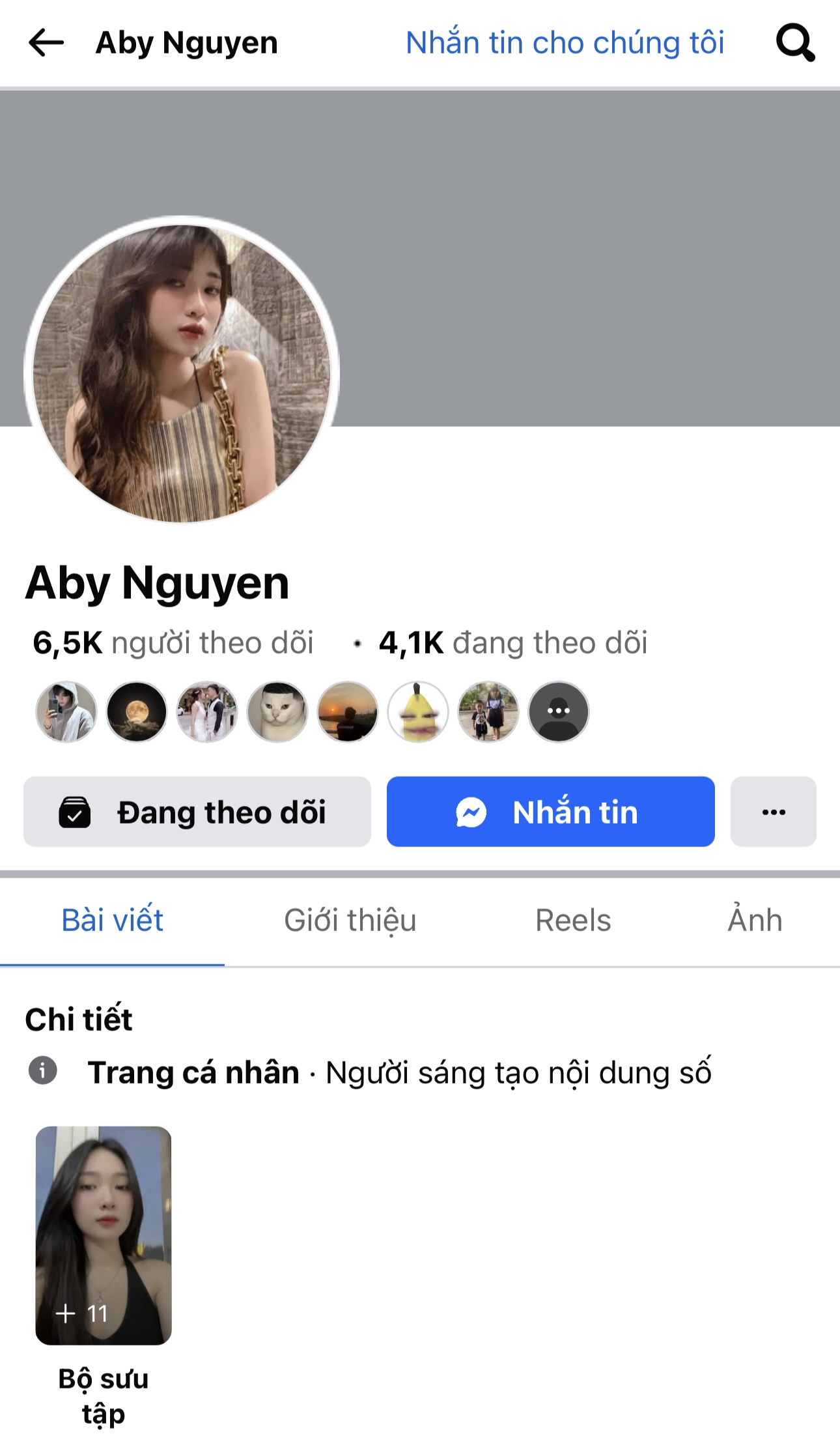Tap the blue 'Nhắn tin' button
This screenshot has height=1434, width=840.
550,812
